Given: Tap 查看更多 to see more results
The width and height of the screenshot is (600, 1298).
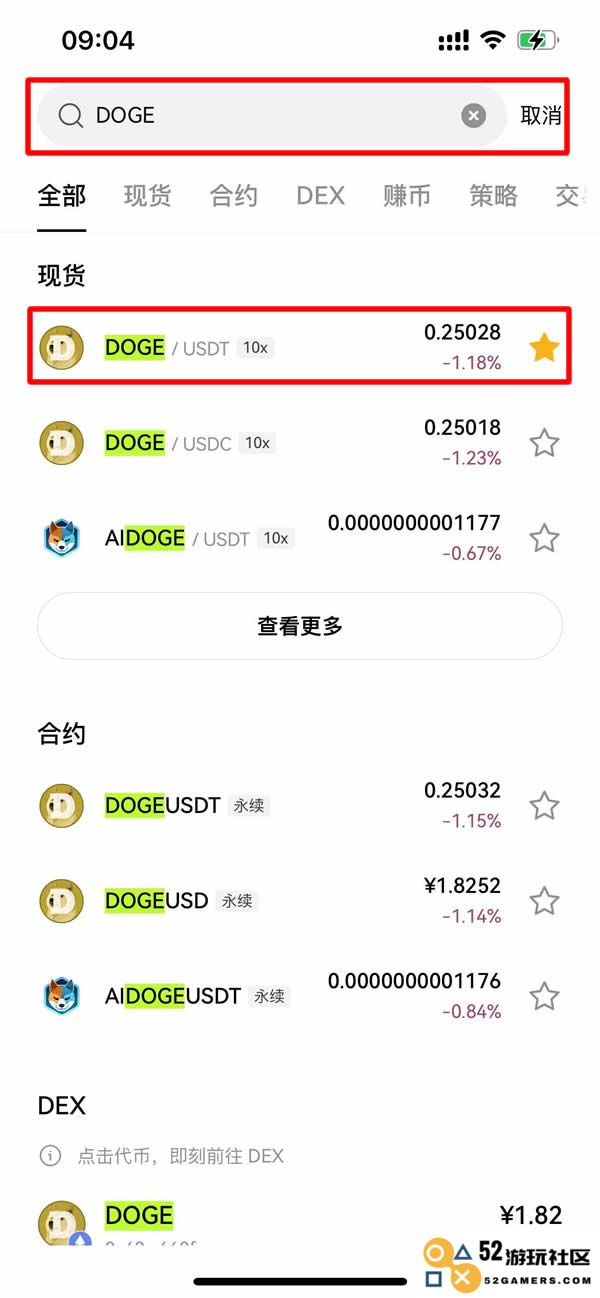Looking at the screenshot, I should (300, 626).
